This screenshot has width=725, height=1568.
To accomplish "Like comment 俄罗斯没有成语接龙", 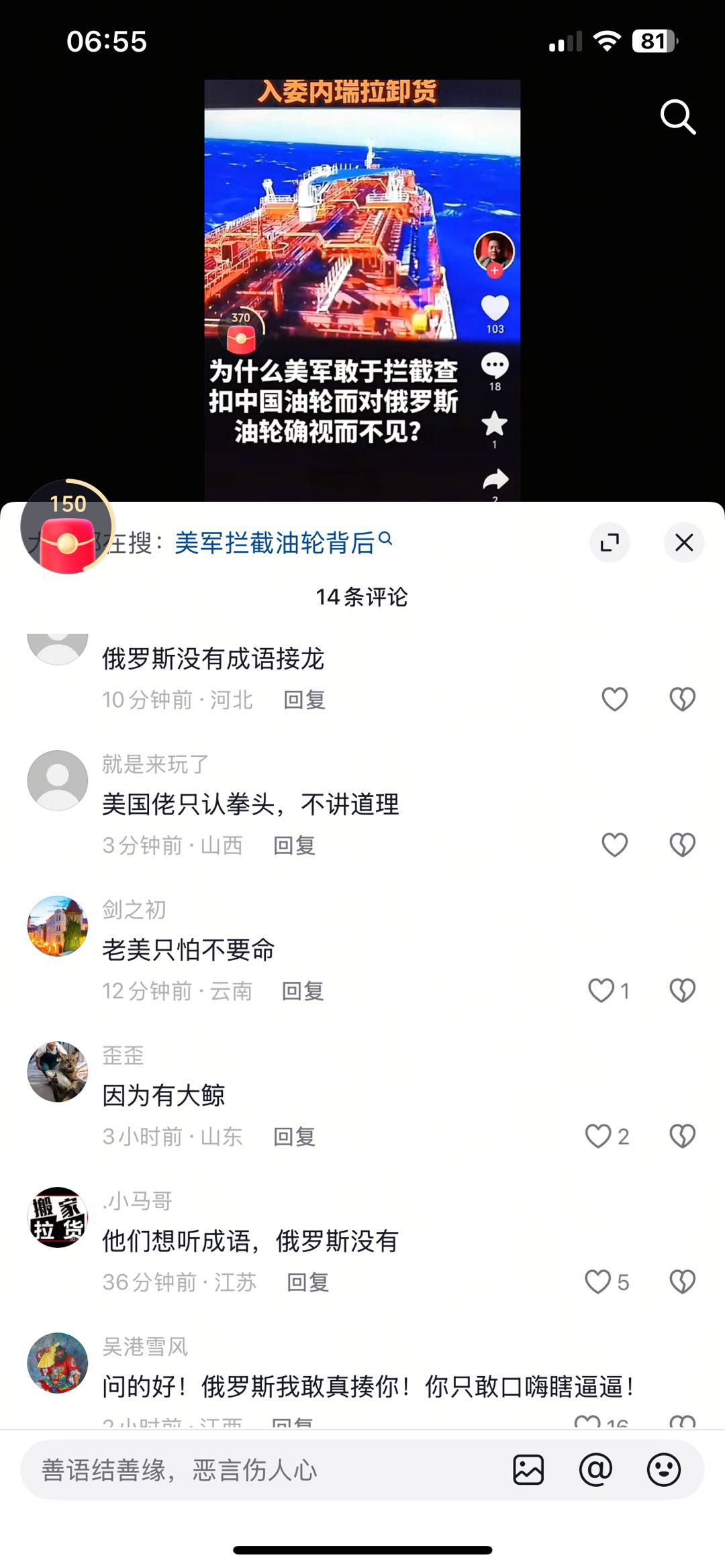I will pos(614,699).
